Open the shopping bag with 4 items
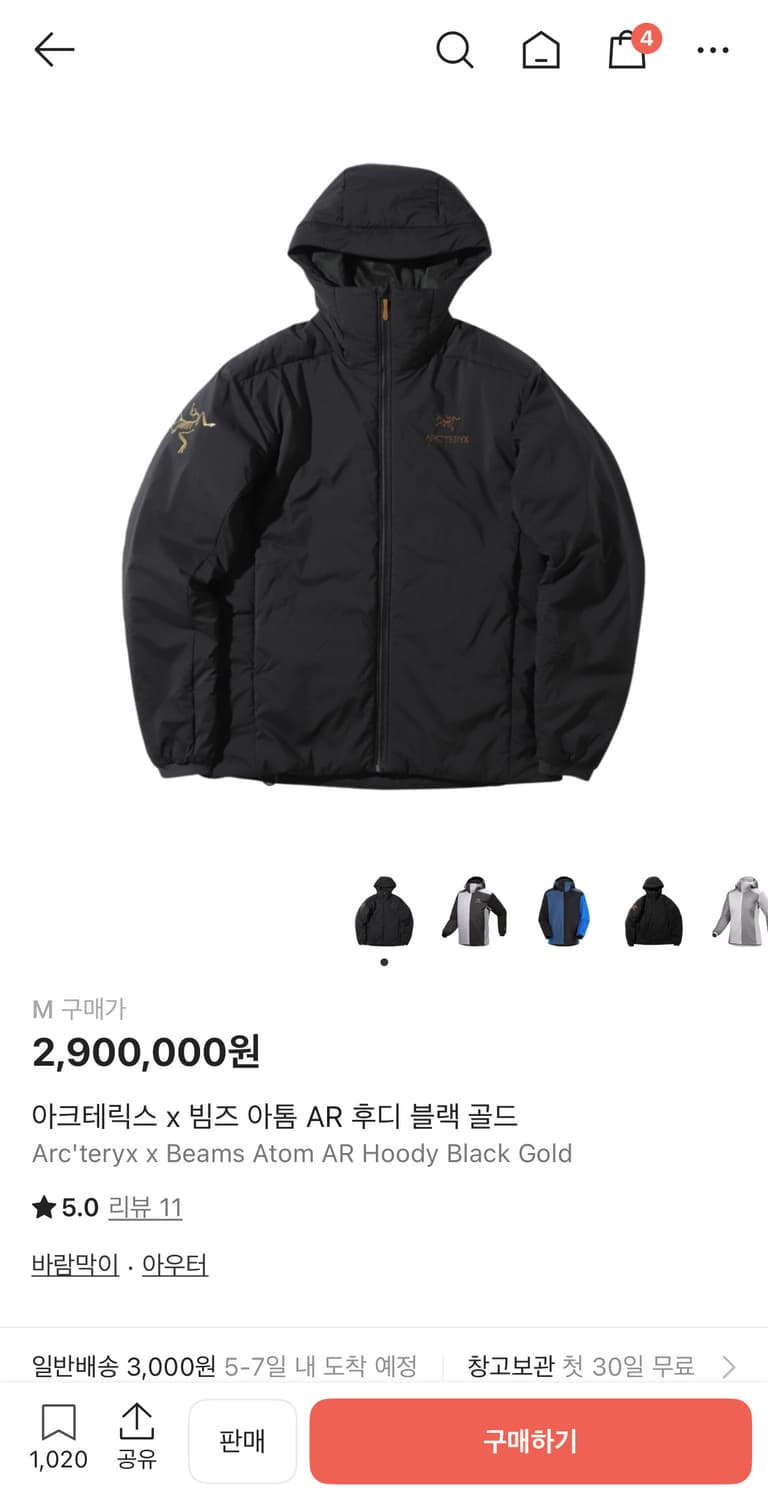 [626, 49]
